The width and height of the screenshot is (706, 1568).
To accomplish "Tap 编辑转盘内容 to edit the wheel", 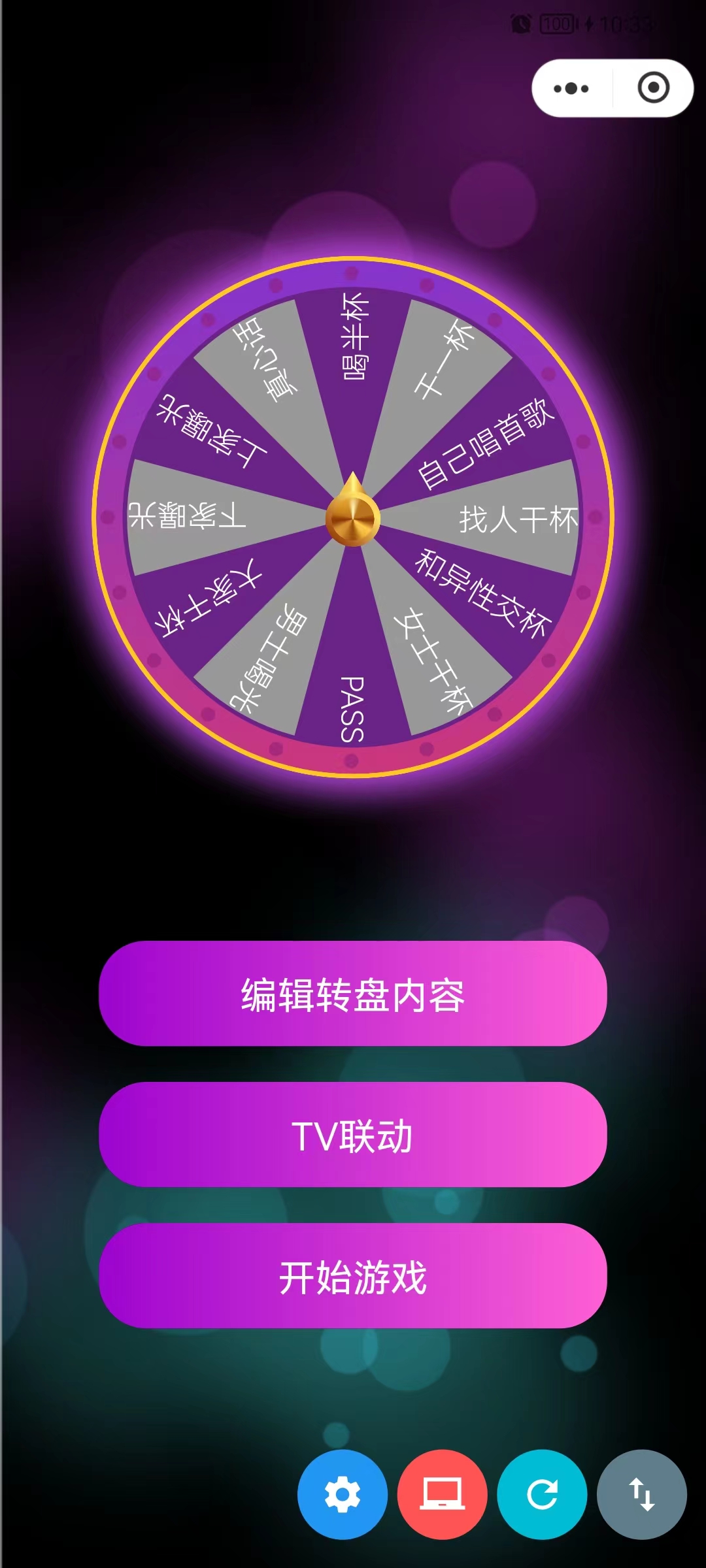I will pyautogui.click(x=352, y=994).
